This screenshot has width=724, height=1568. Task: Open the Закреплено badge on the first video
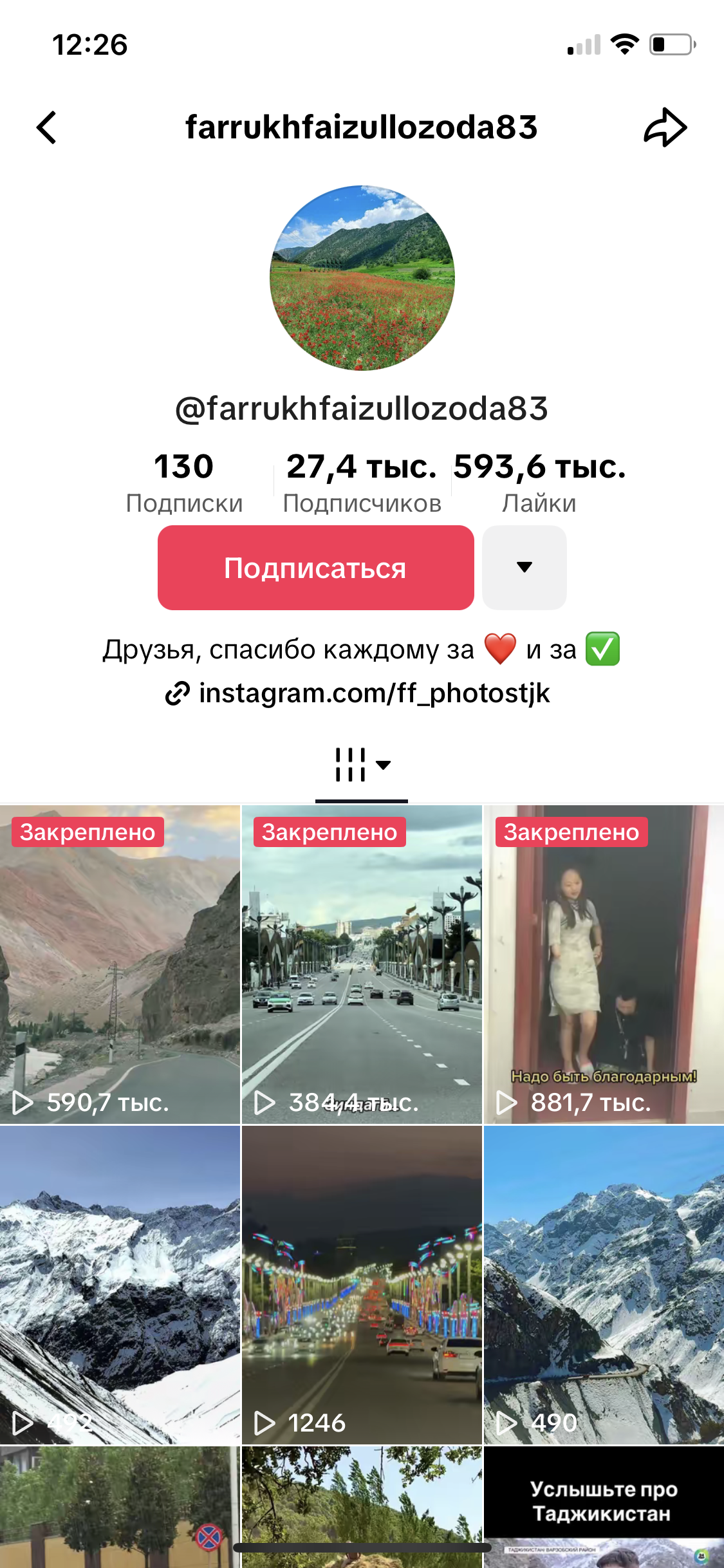point(87,832)
